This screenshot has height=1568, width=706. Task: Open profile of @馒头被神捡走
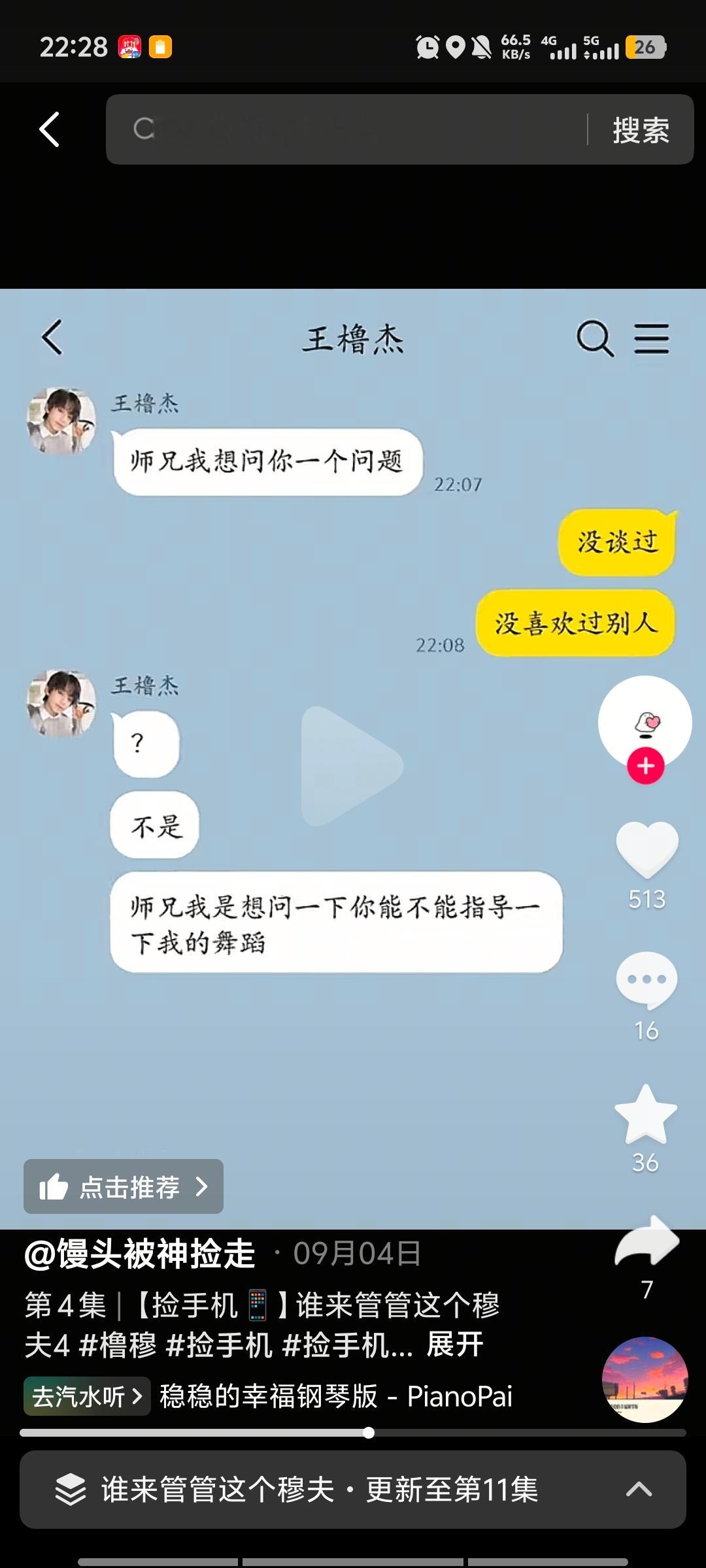[140, 1254]
